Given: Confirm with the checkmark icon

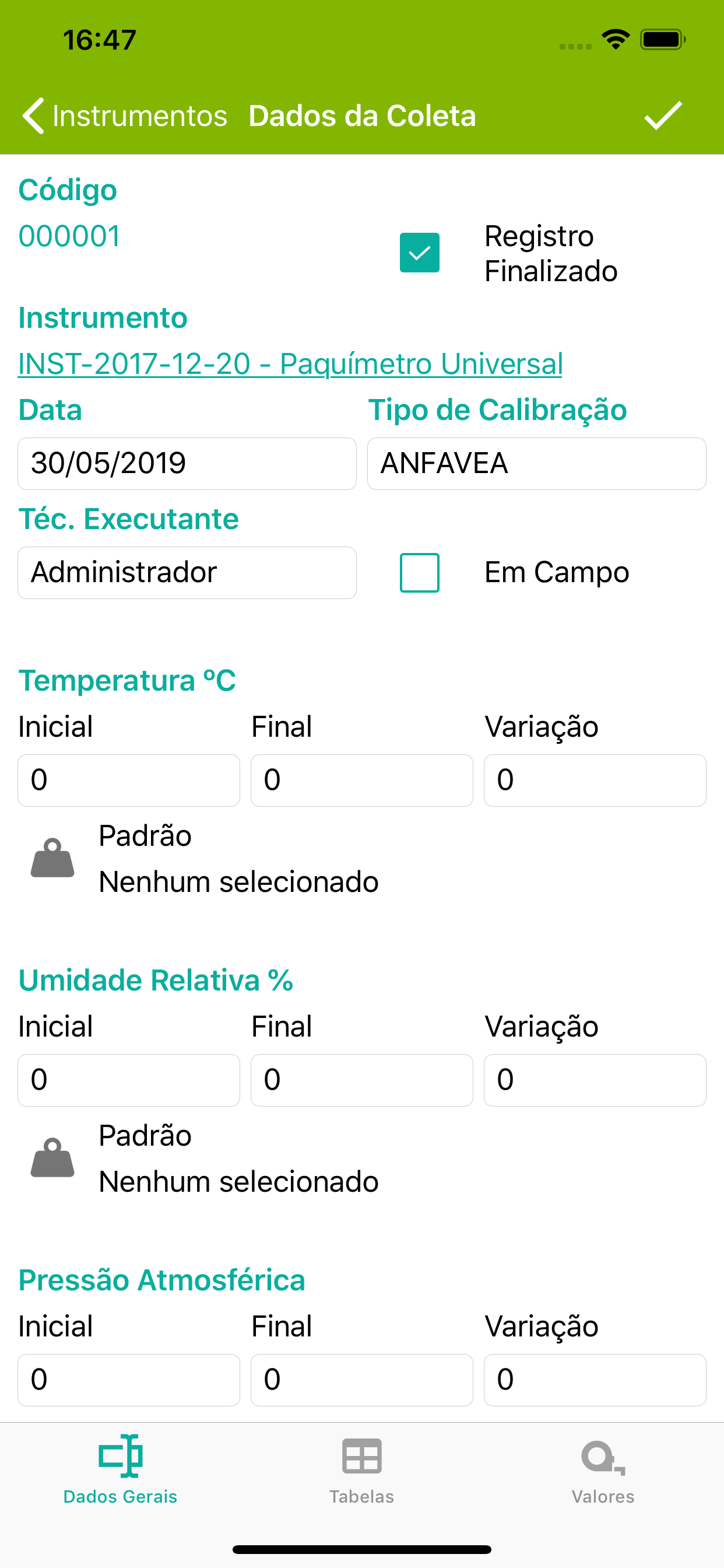Looking at the screenshot, I should tap(663, 116).
